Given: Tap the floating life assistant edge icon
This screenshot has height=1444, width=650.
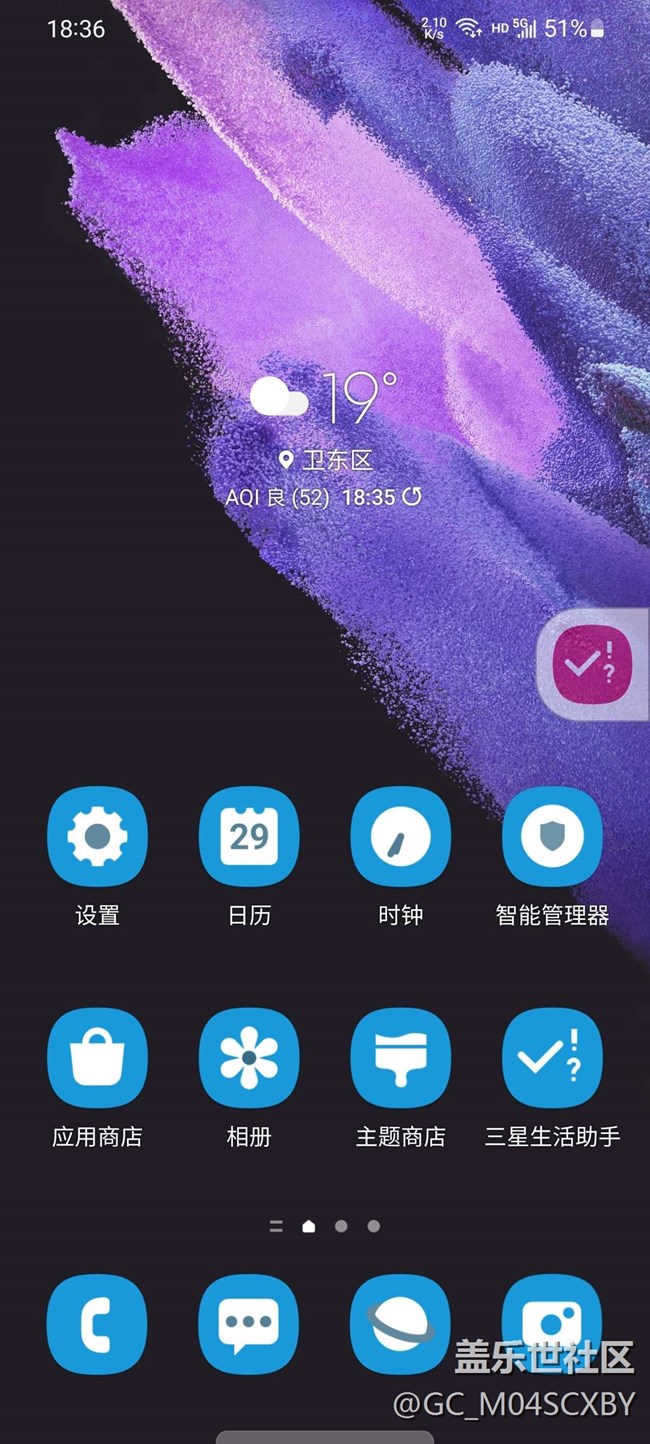Looking at the screenshot, I should click(591, 663).
